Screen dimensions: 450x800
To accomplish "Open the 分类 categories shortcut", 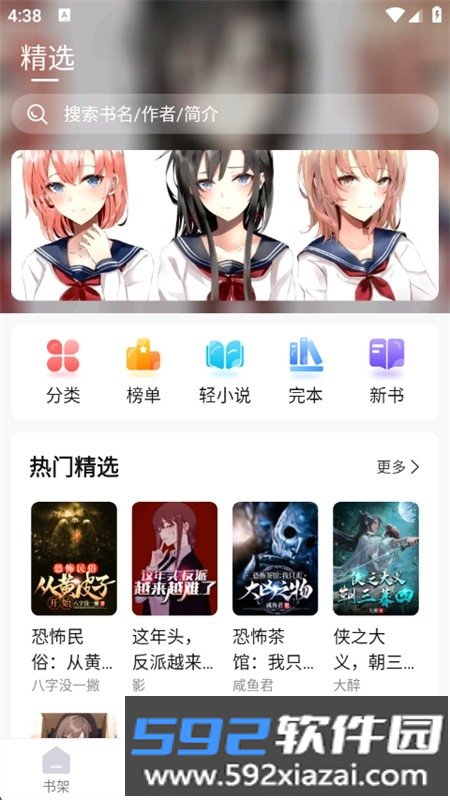I will [63, 371].
